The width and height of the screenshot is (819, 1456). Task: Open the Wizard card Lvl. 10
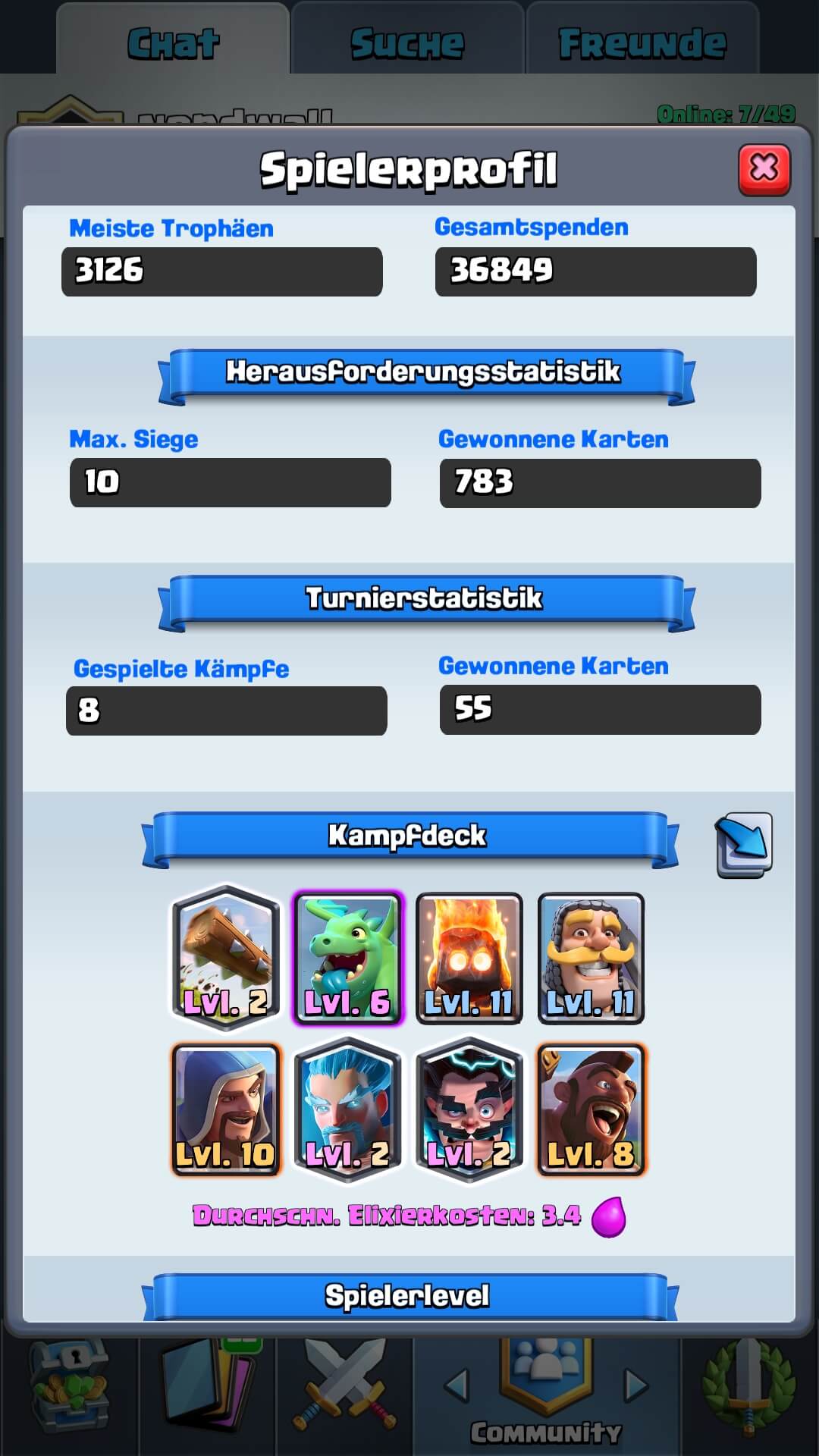point(226,1110)
